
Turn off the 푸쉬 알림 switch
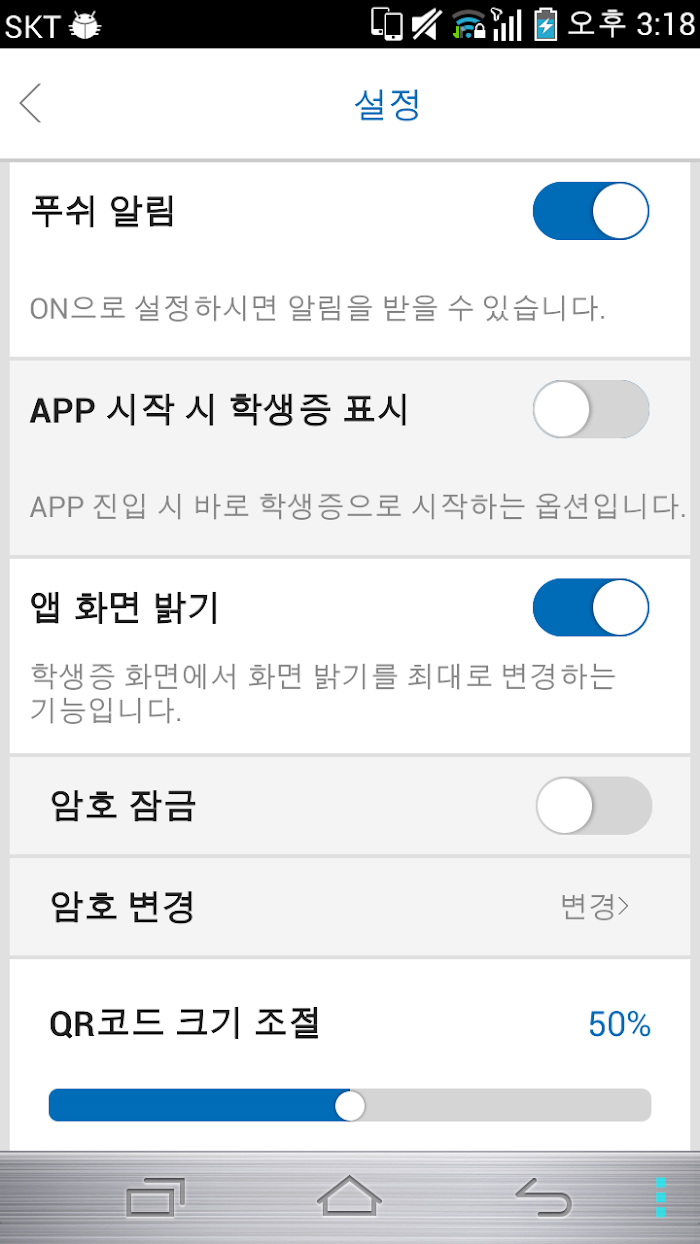591,211
